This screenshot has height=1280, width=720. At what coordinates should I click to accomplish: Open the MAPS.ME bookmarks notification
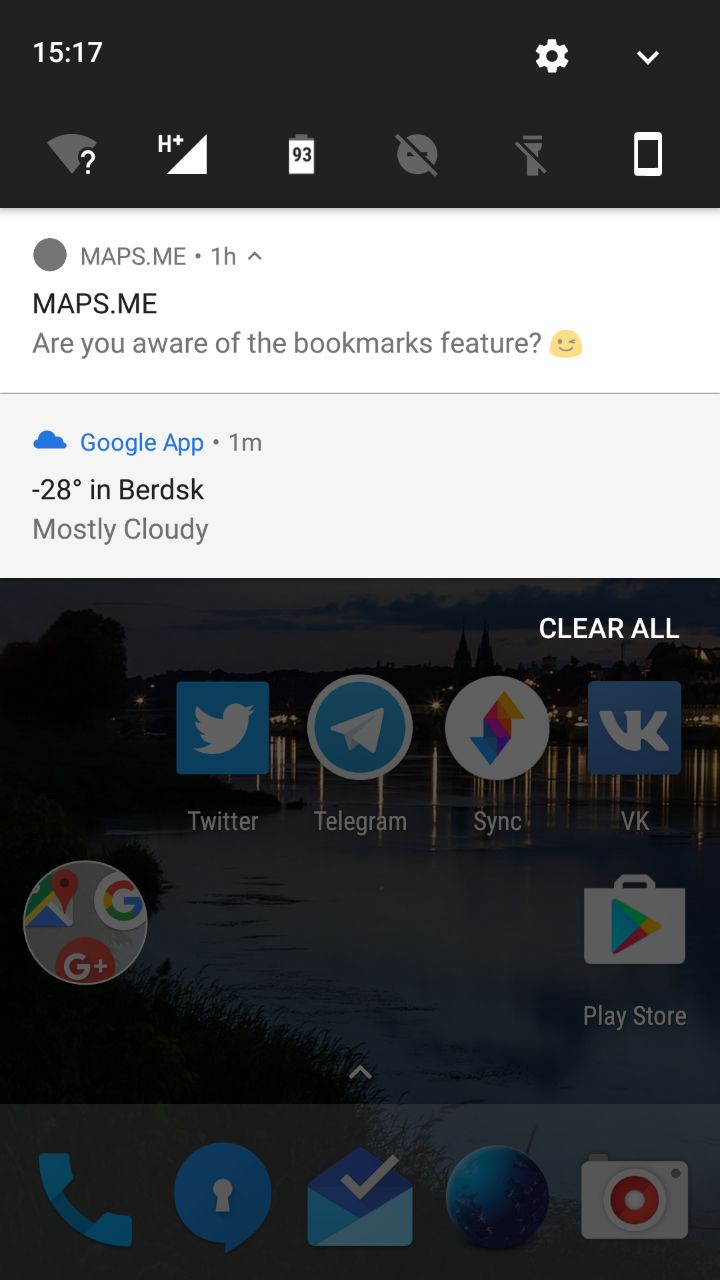[x=360, y=301]
